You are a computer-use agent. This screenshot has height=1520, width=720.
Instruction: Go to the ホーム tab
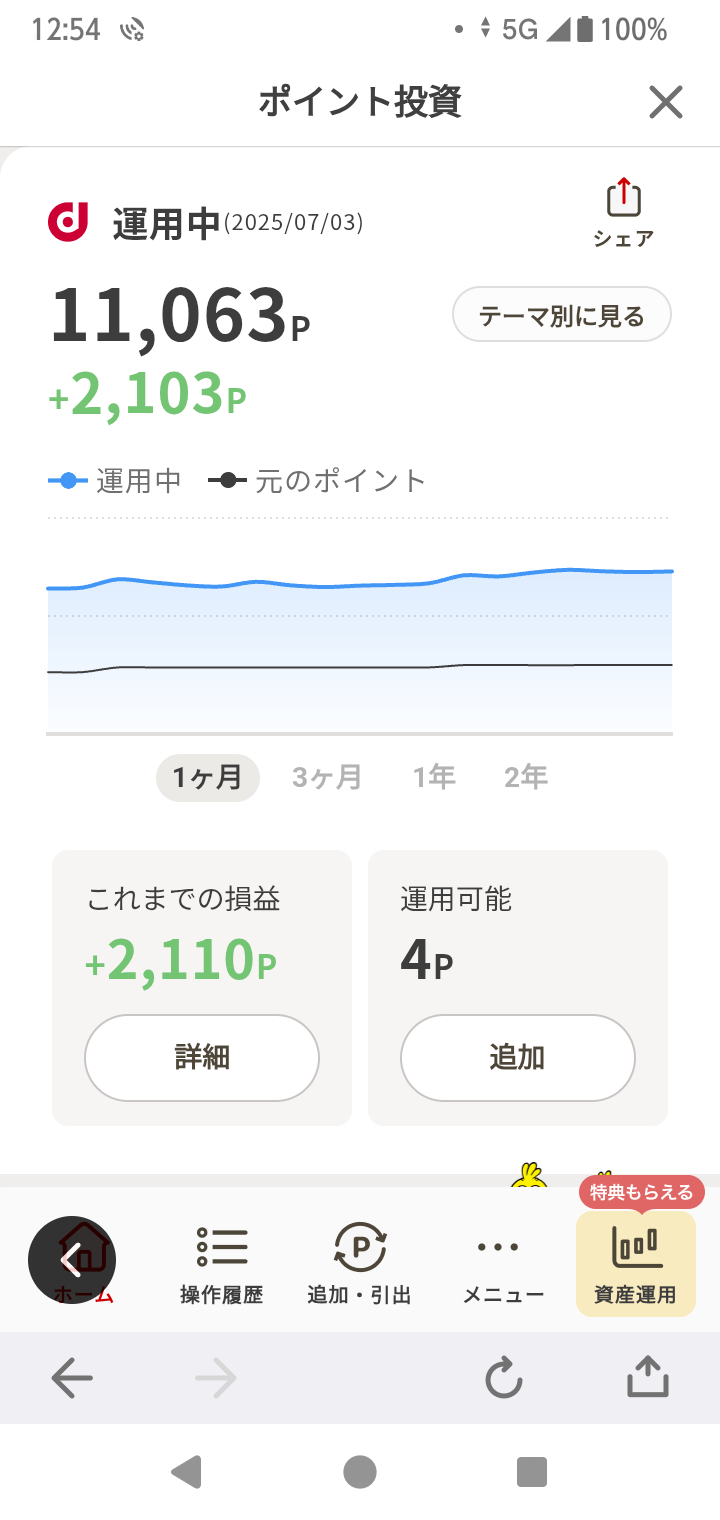(x=84, y=1262)
